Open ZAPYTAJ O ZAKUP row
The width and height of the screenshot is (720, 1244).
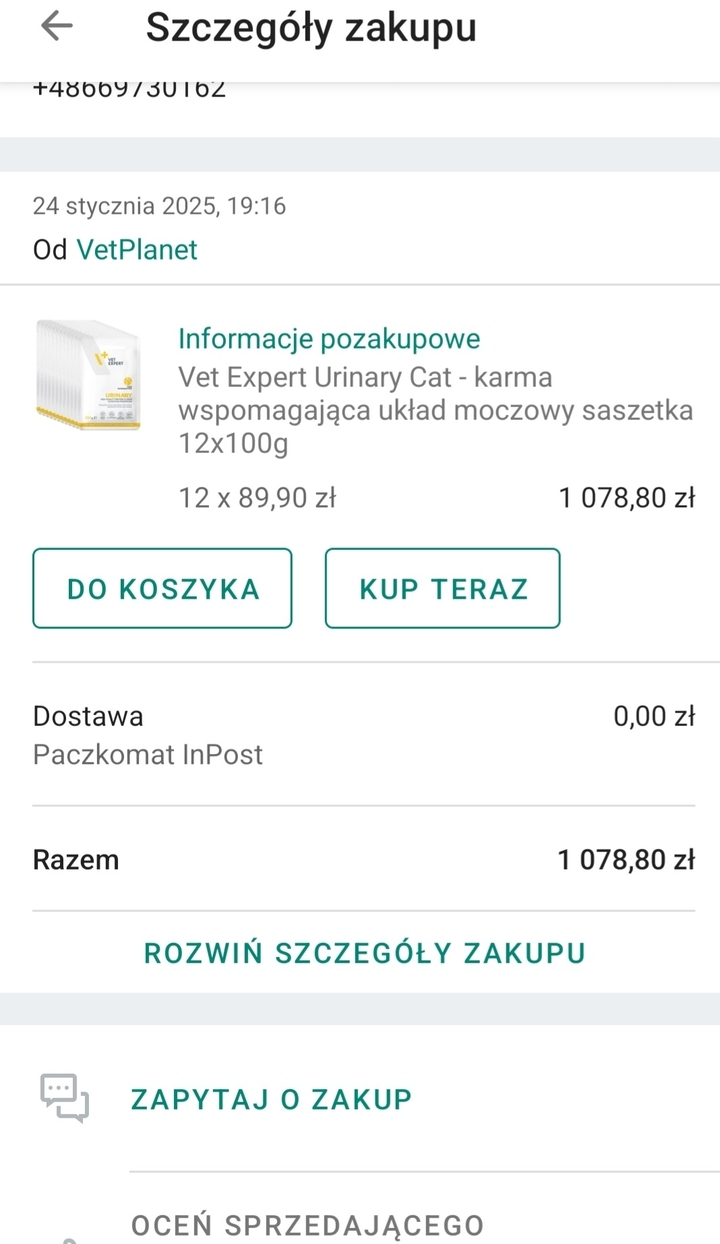pyautogui.click(x=360, y=1099)
